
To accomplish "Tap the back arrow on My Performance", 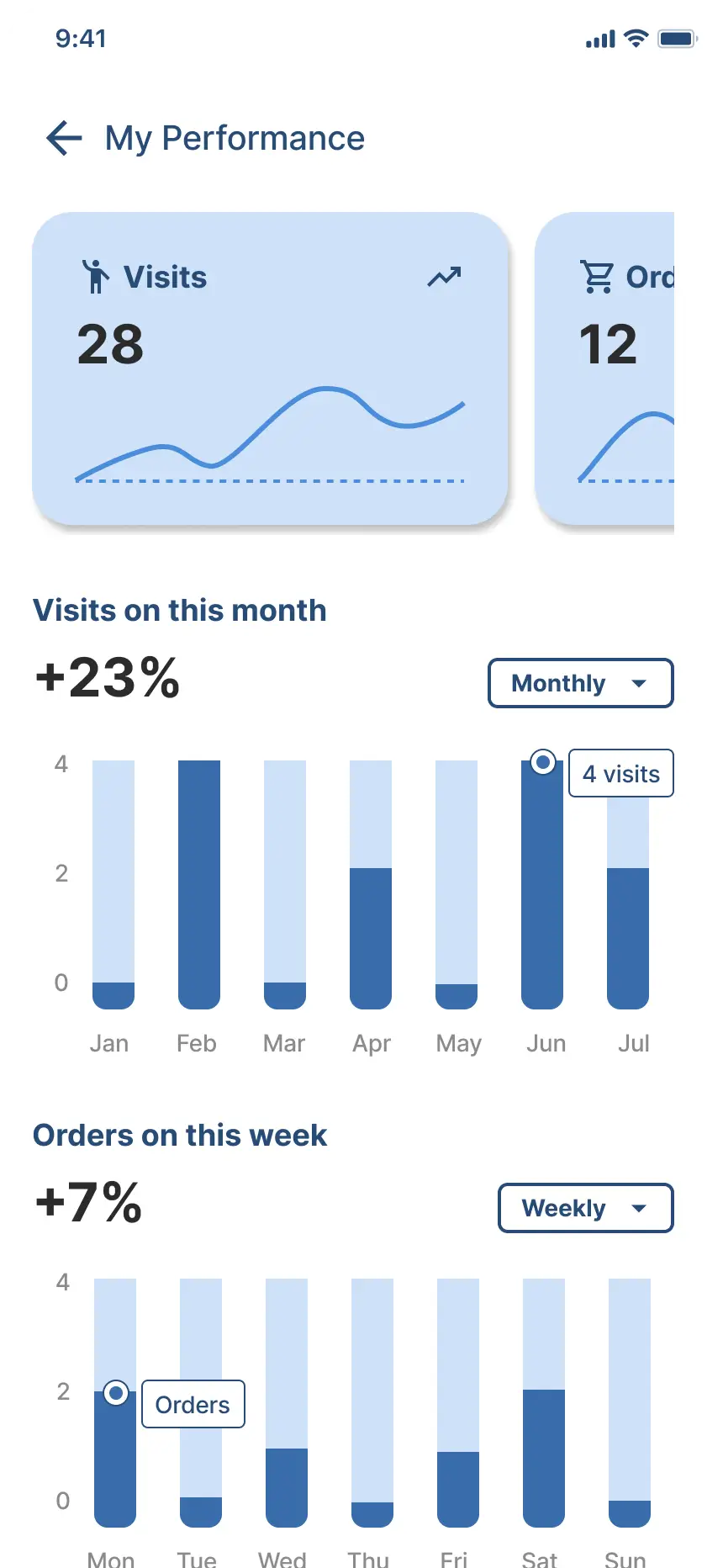I will [x=63, y=137].
